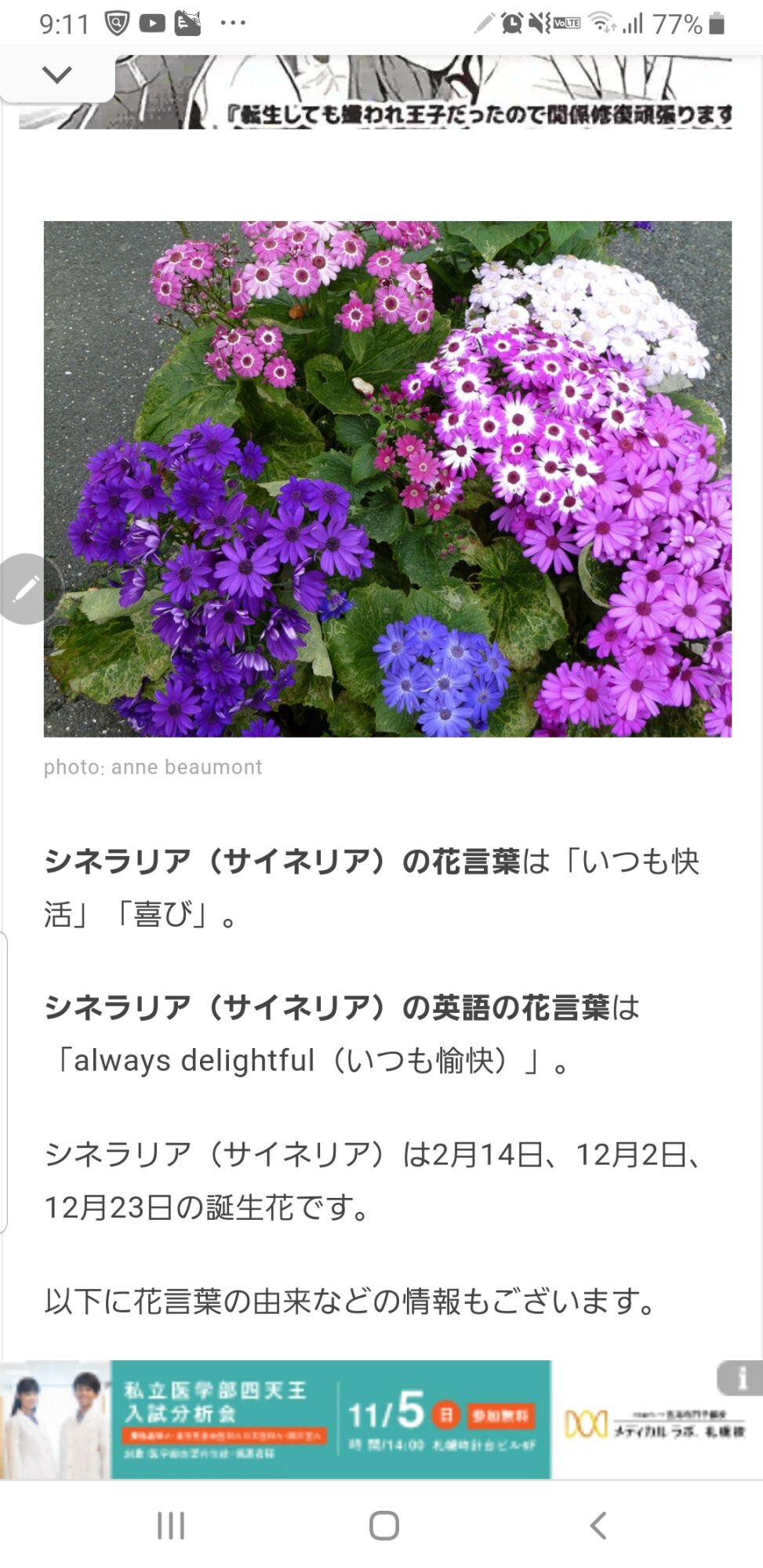This screenshot has width=763, height=1568.
Task: Open the recent apps view
Action: [171, 1526]
